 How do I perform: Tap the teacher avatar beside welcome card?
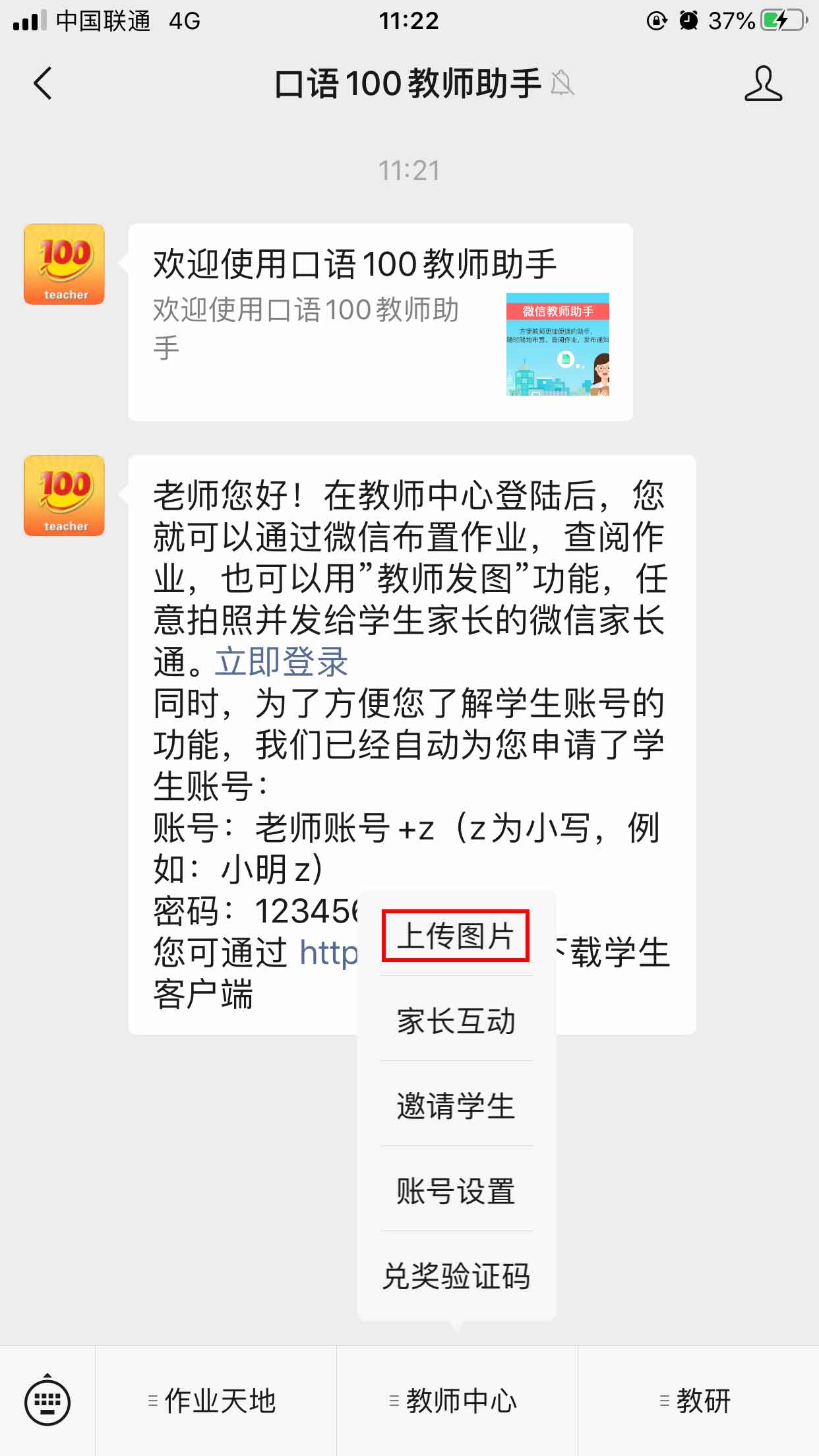(x=64, y=264)
